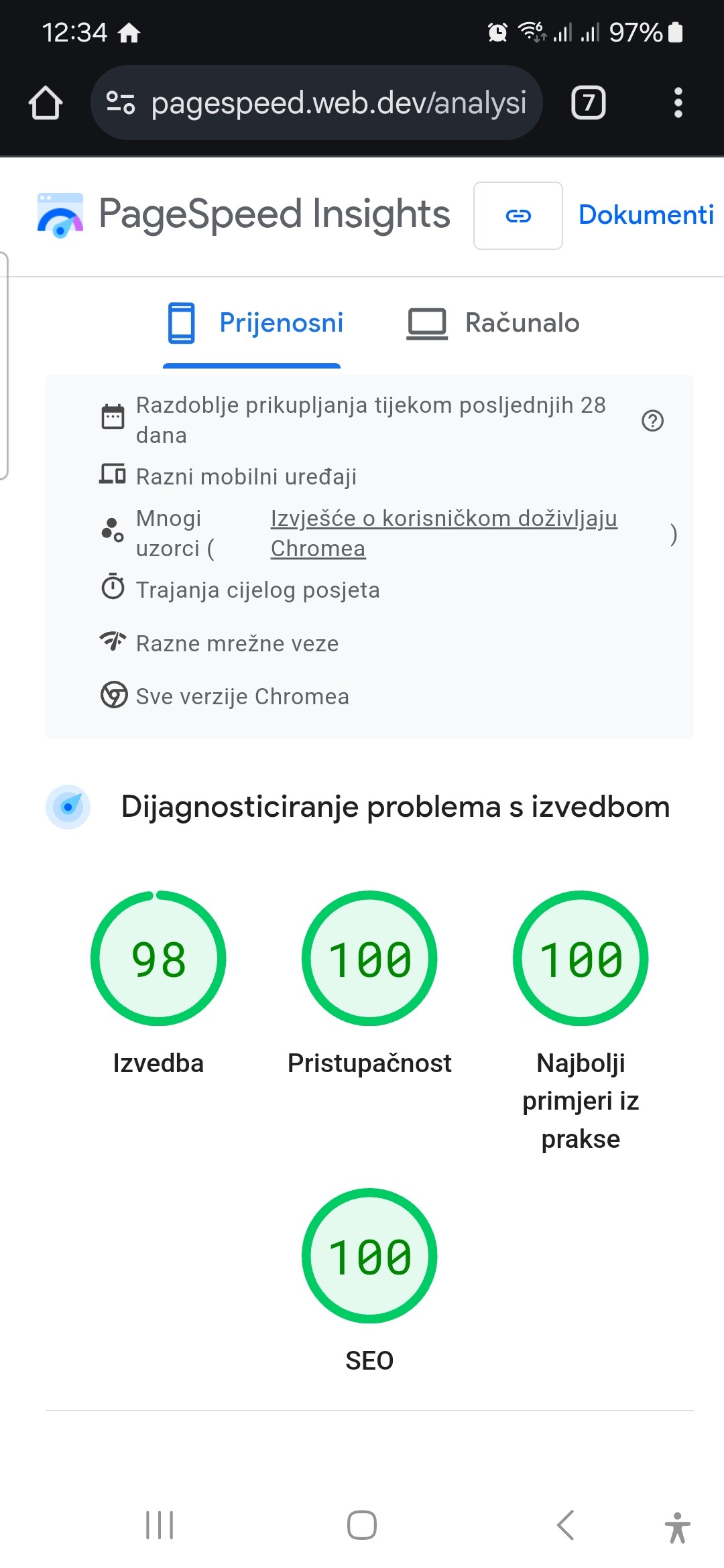This screenshot has width=724, height=1568.
Task: Jump to Najbolji primjeri iz prakse gauge
Action: pyautogui.click(x=581, y=958)
